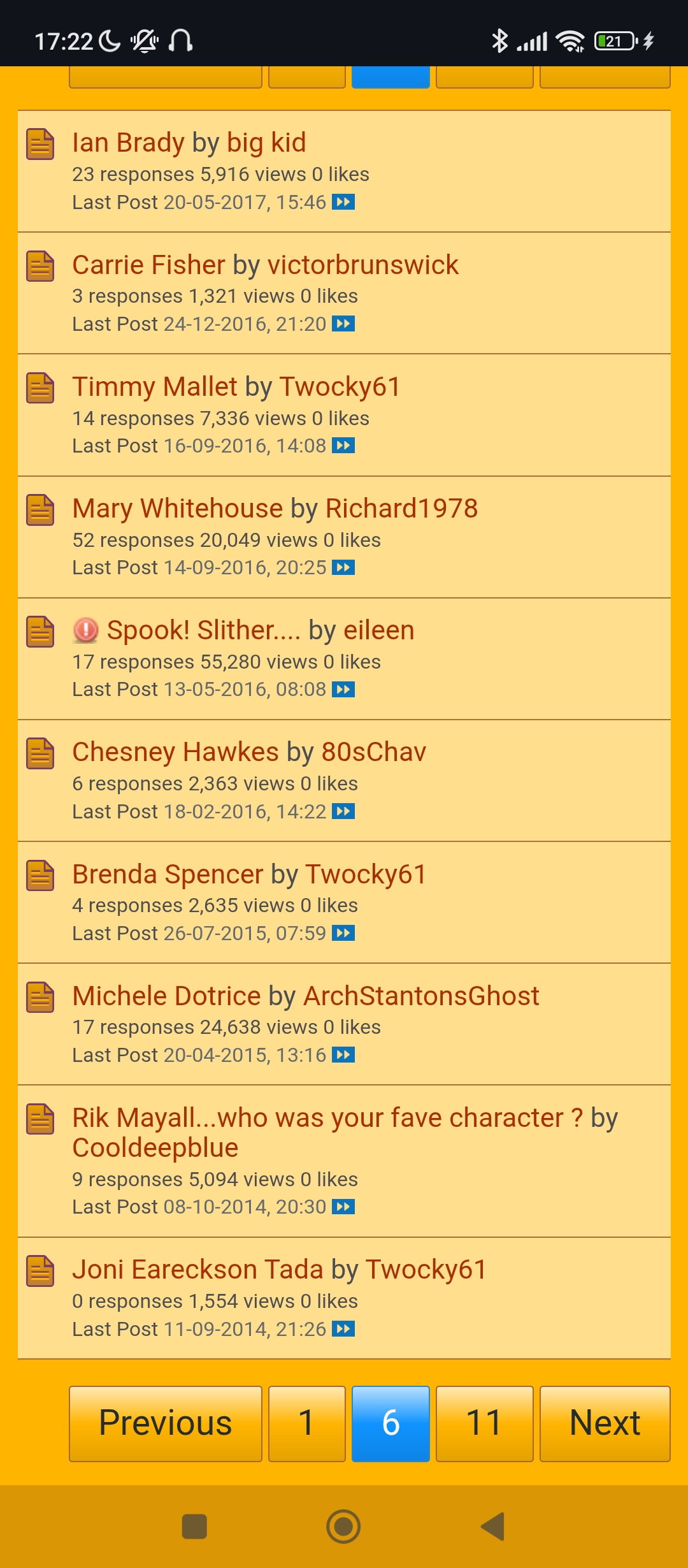Screen dimensions: 688x1568
Task: Go to last post in Brenda Spencer
Action: coord(343,933)
